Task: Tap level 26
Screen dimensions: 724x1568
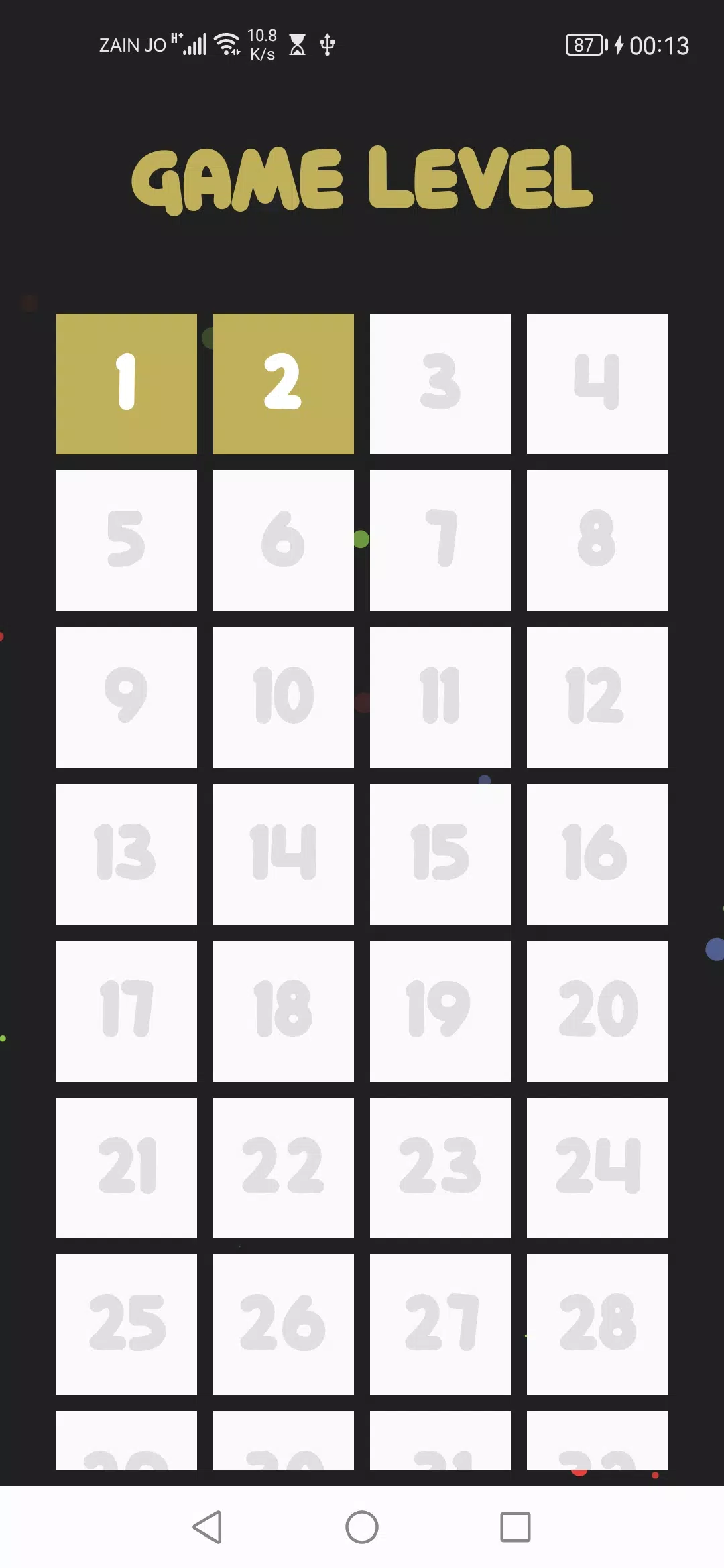Action: [x=284, y=1325]
